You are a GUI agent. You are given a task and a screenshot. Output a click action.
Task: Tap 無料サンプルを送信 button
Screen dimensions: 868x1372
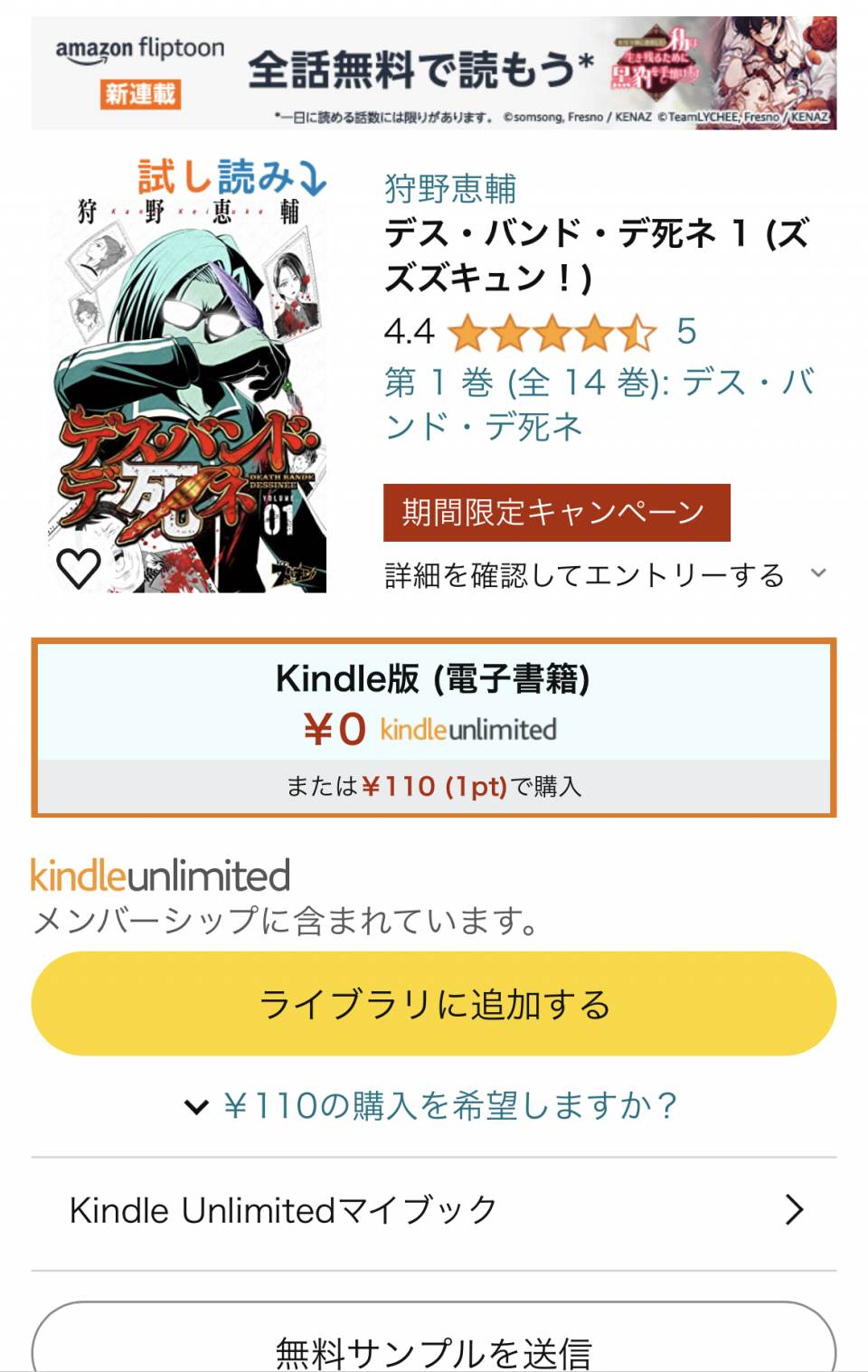(x=433, y=1348)
